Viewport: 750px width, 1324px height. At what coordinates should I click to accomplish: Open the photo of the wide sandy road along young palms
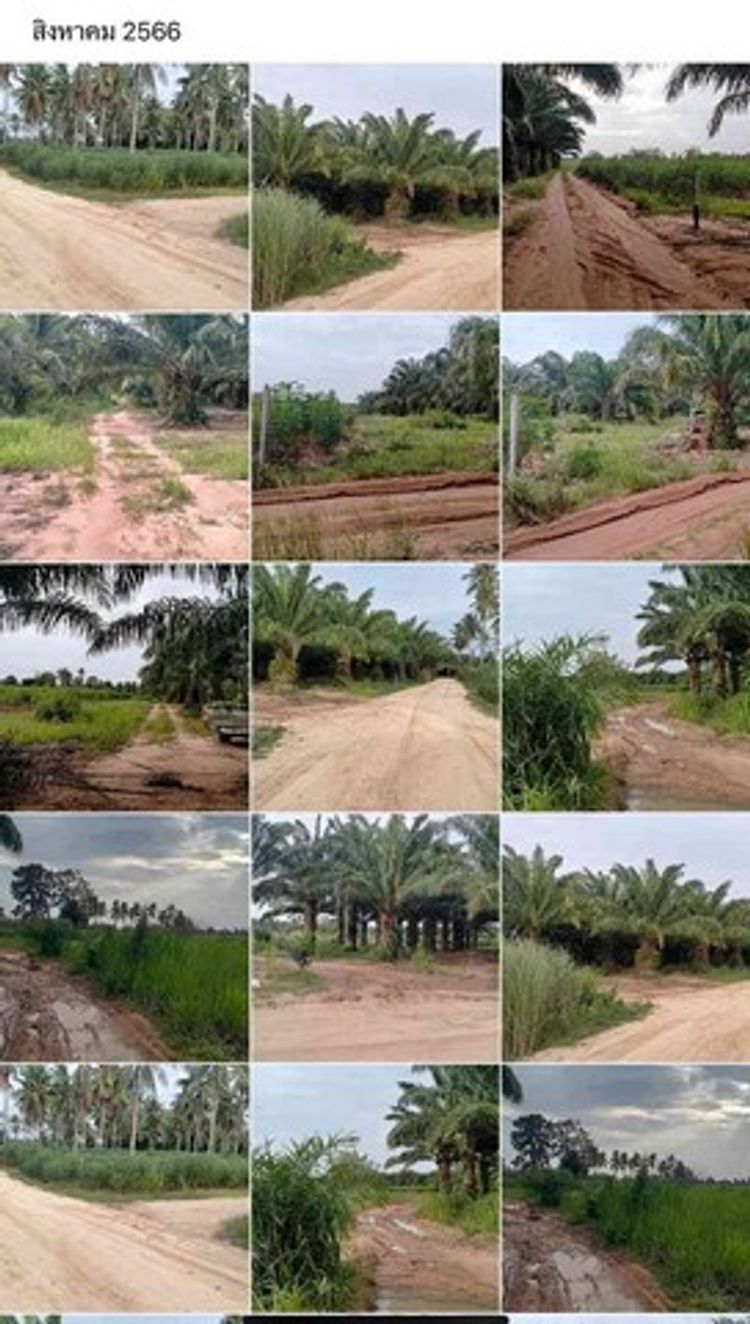click(375, 687)
